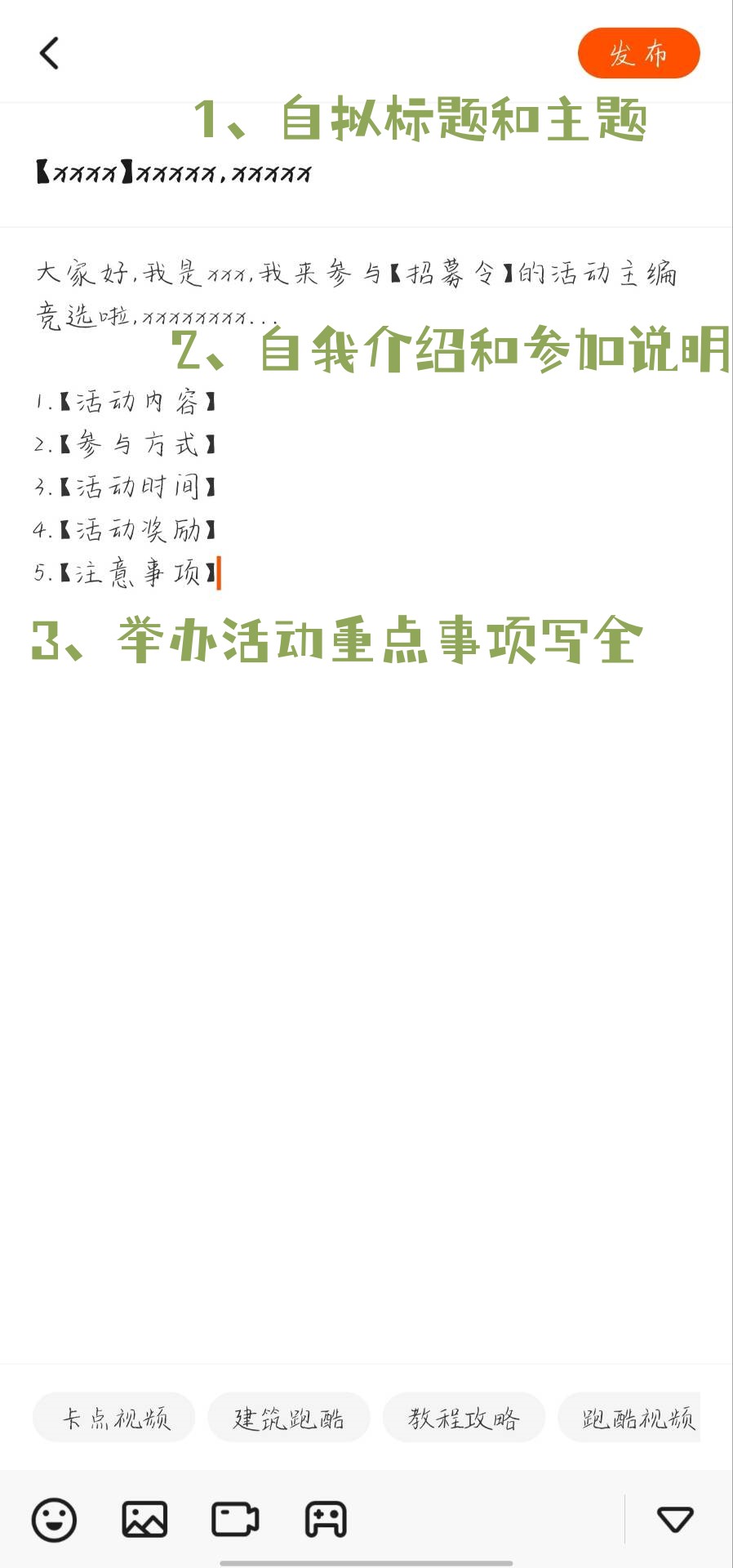The width and height of the screenshot is (733, 1568).
Task: Insert an image into the post
Action: (144, 1520)
